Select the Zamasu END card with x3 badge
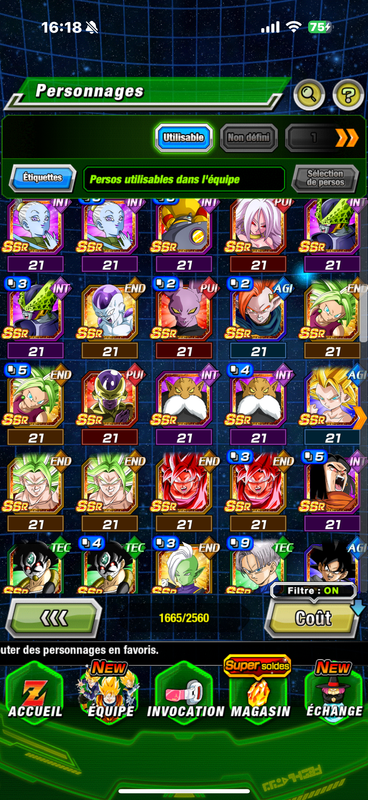The image size is (368, 800). pyautogui.click(x=184, y=564)
